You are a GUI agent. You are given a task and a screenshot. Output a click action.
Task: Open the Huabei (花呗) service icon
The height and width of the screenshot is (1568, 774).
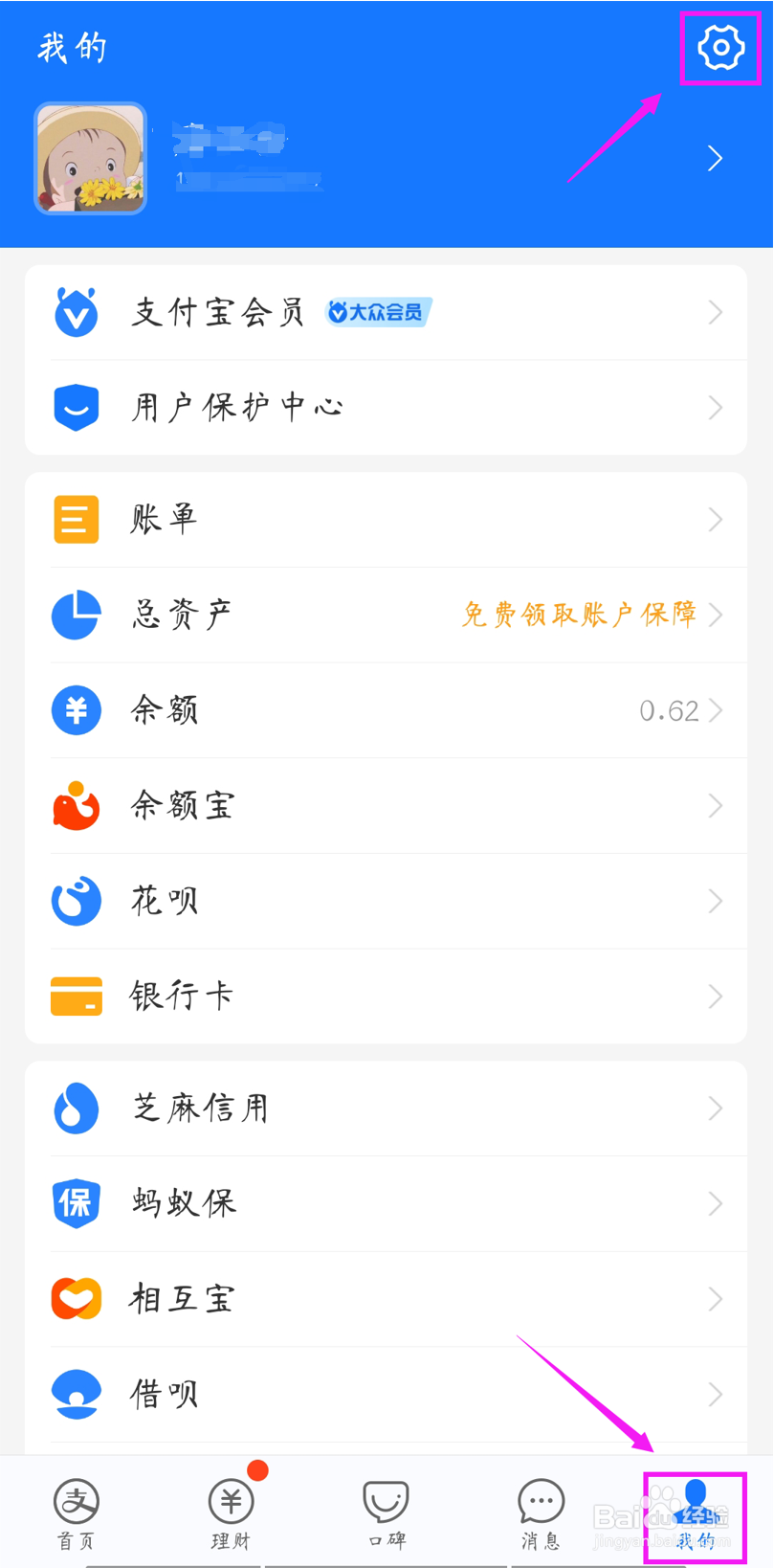pos(76,901)
